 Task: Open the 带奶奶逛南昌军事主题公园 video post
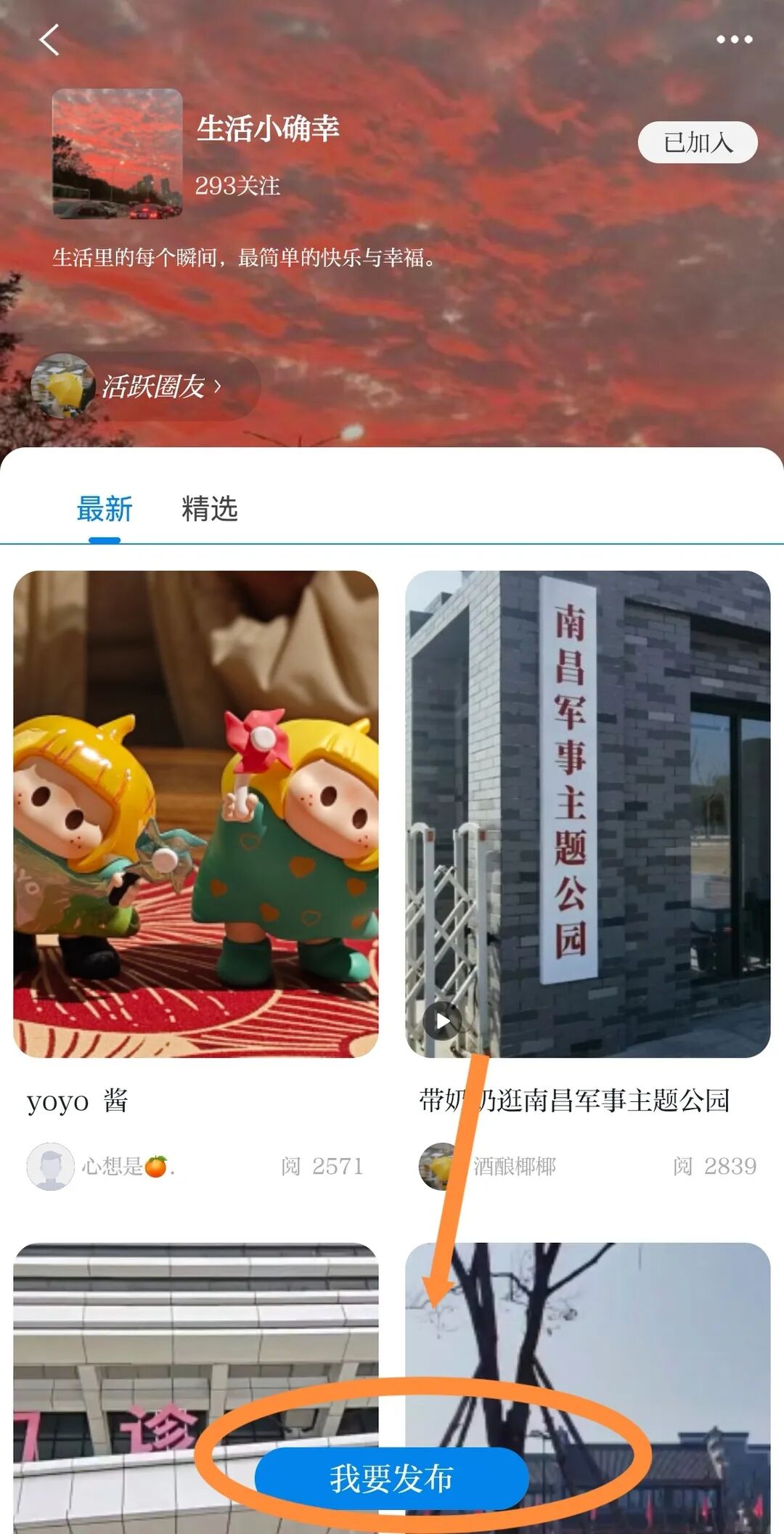(x=587, y=813)
